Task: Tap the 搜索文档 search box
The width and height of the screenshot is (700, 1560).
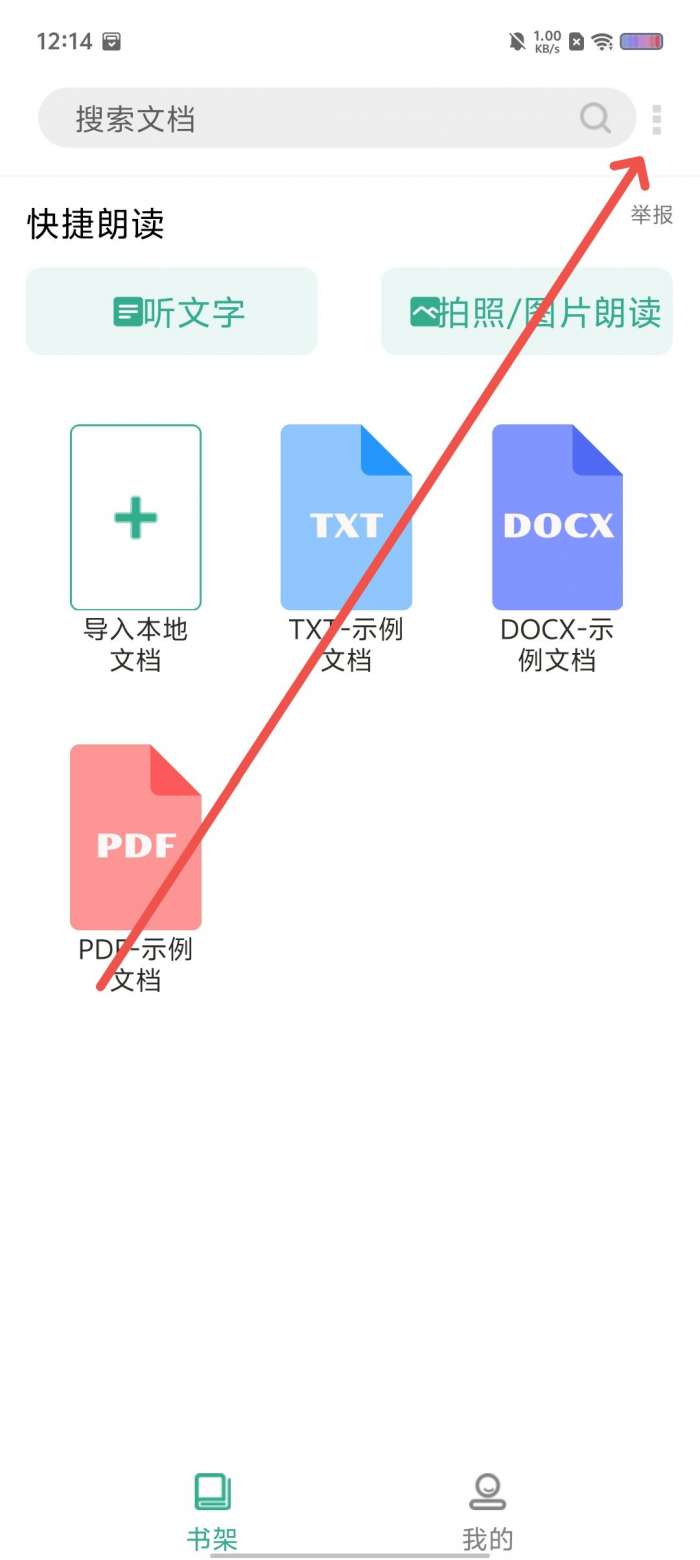Action: coord(300,119)
